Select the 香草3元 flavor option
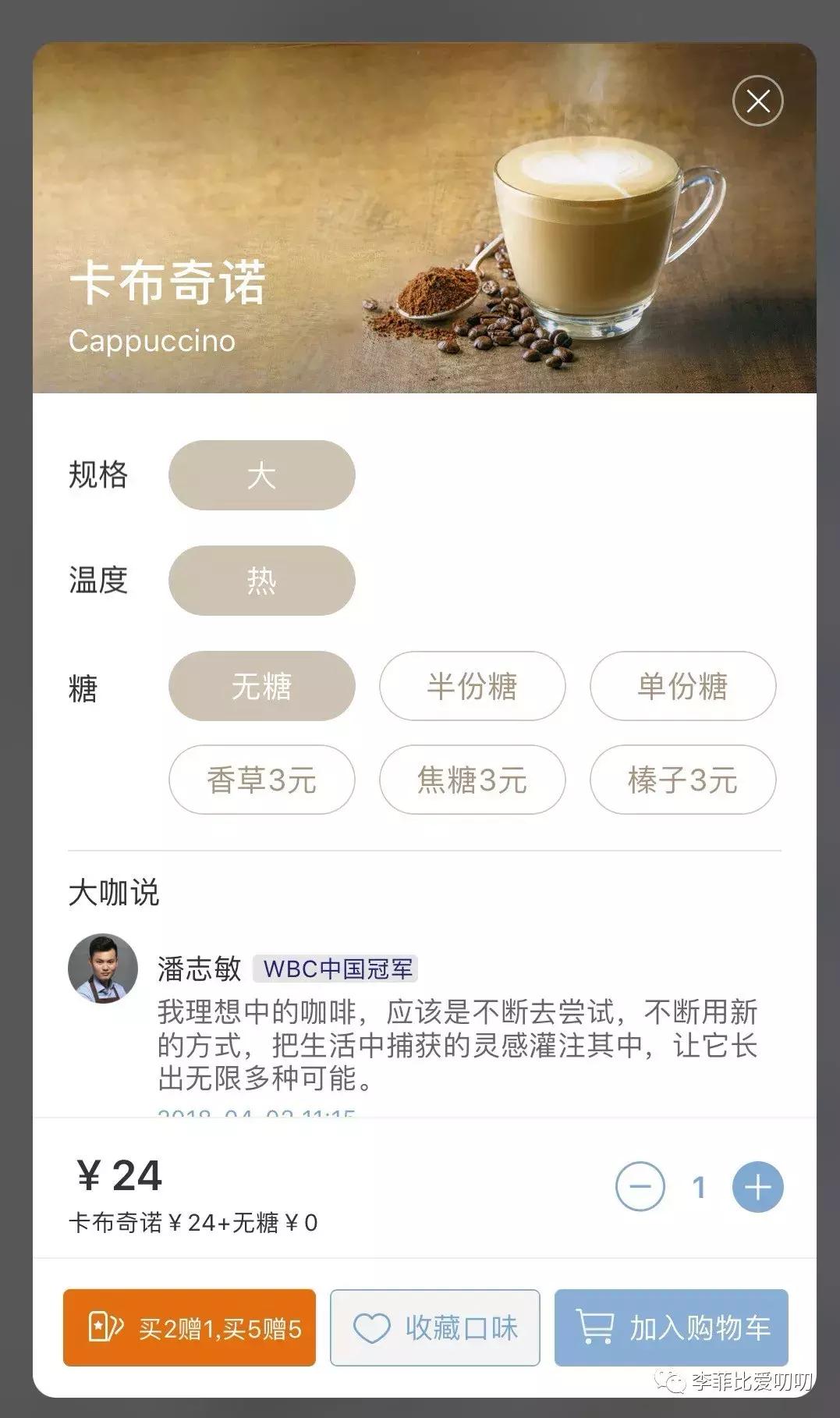 point(261,780)
